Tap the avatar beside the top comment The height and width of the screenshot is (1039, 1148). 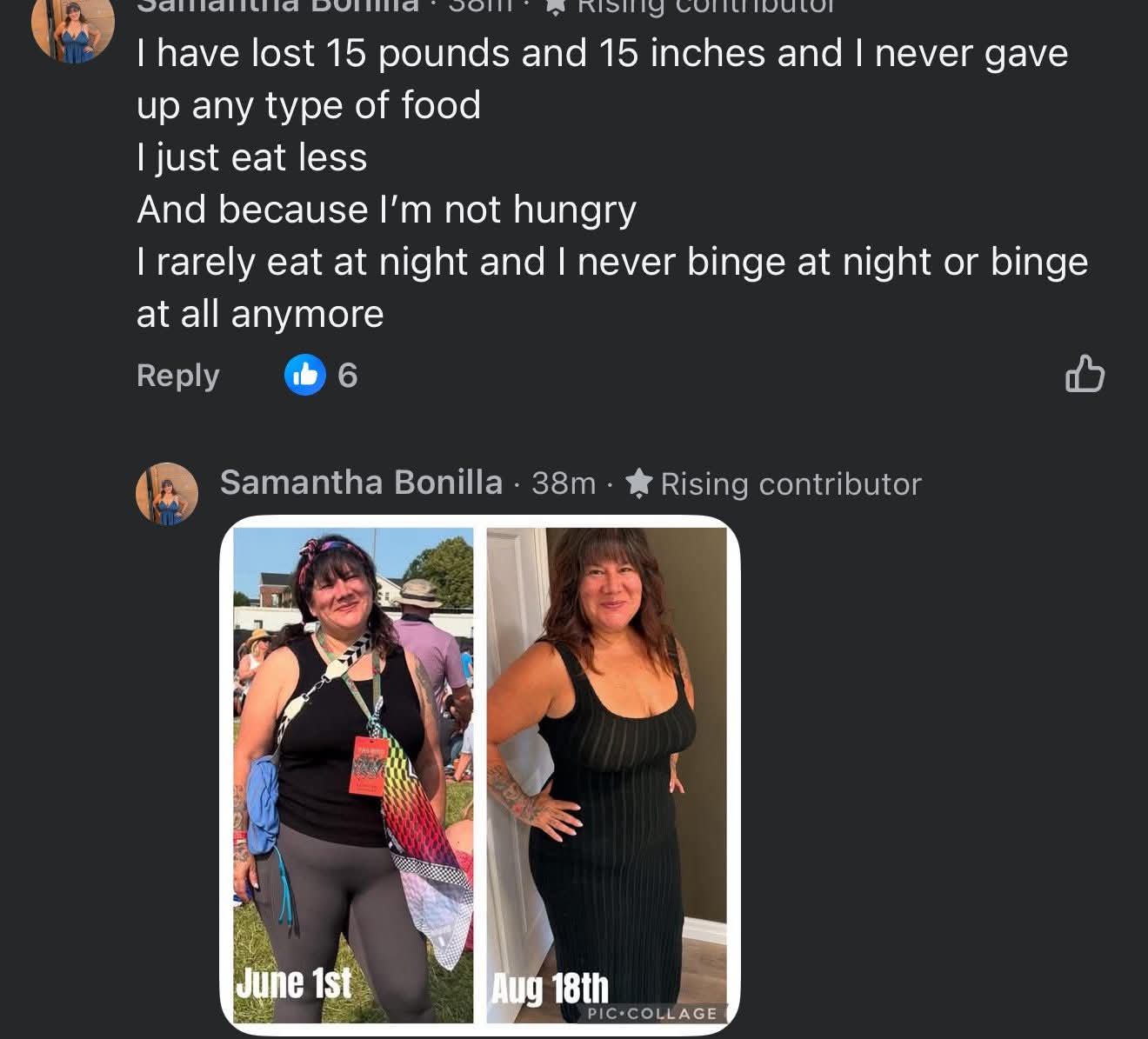(x=73, y=30)
